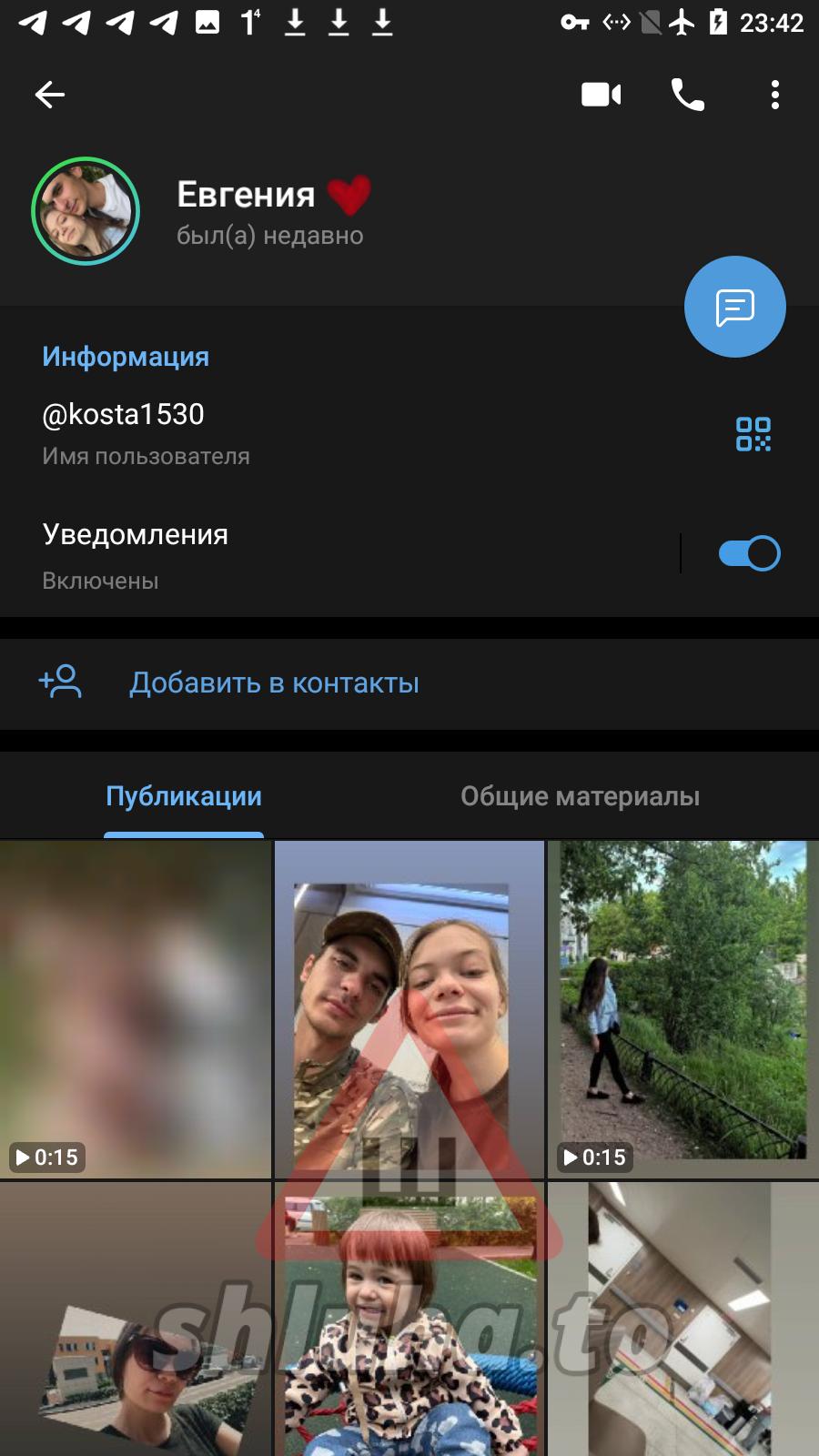The image size is (819, 1456).
Task: Open the couple selfie story
Action: click(x=409, y=1008)
